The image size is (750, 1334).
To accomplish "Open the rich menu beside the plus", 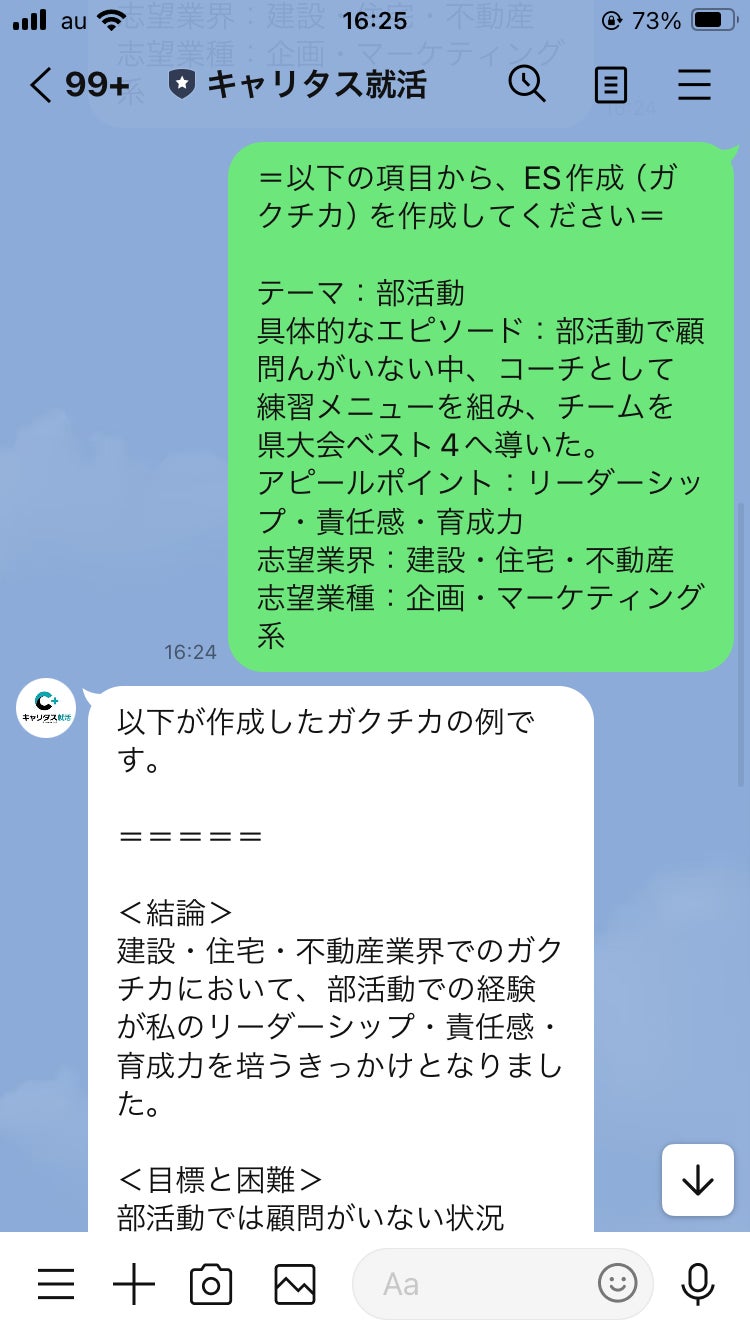I will (56, 1283).
